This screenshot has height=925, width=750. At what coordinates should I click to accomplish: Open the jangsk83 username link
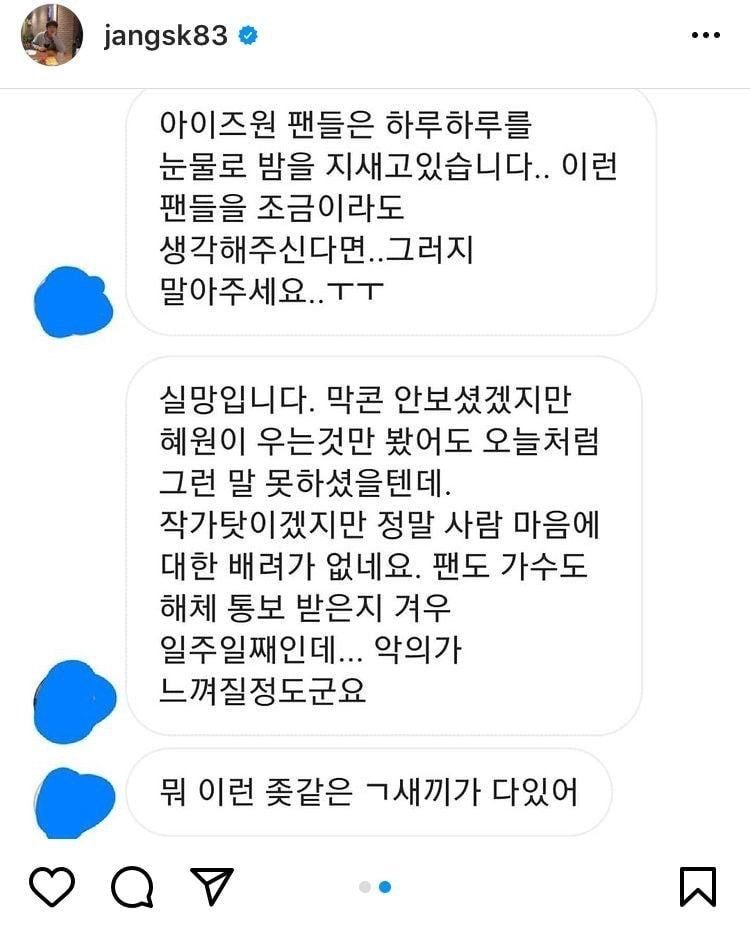pyautogui.click(x=166, y=36)
